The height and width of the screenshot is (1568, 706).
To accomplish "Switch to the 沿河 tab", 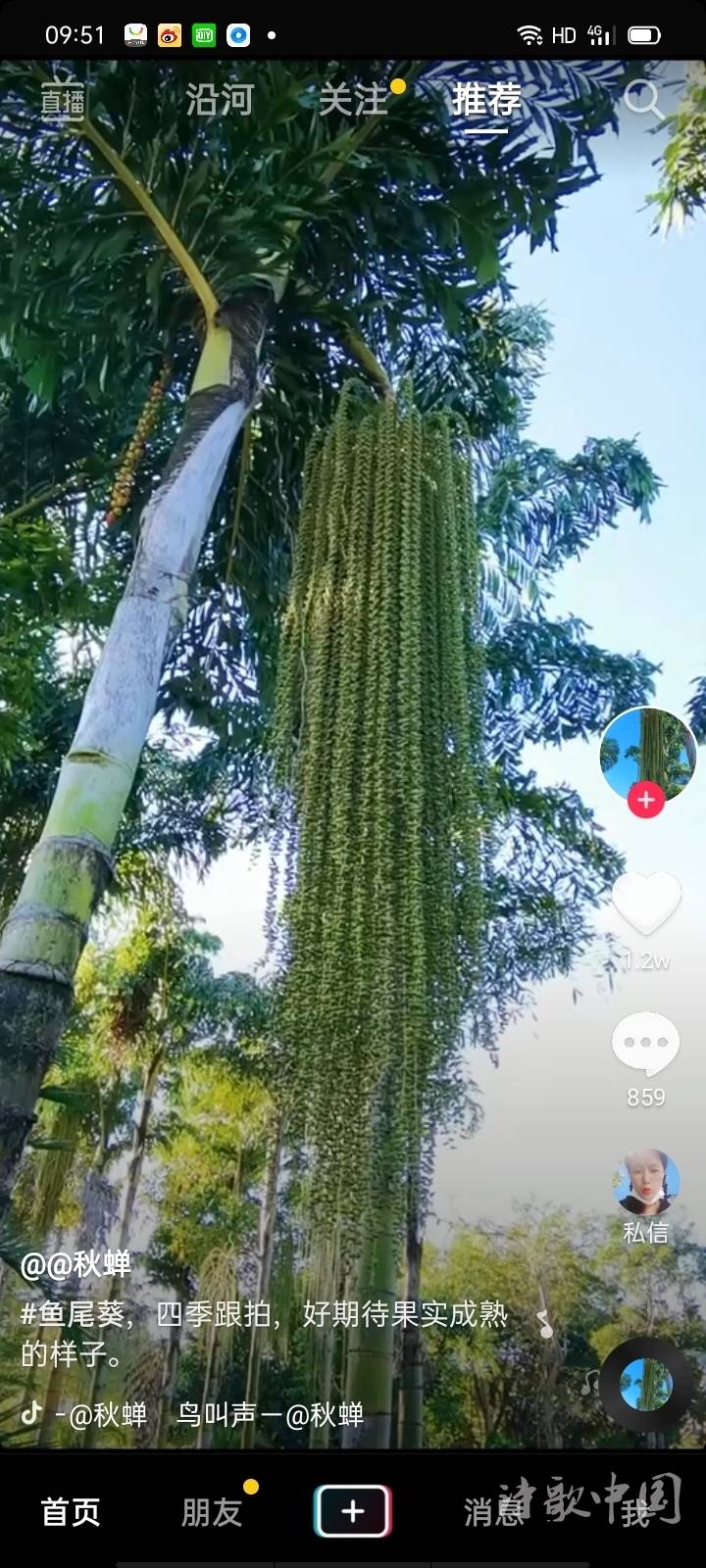I will [x=220, y=99].
